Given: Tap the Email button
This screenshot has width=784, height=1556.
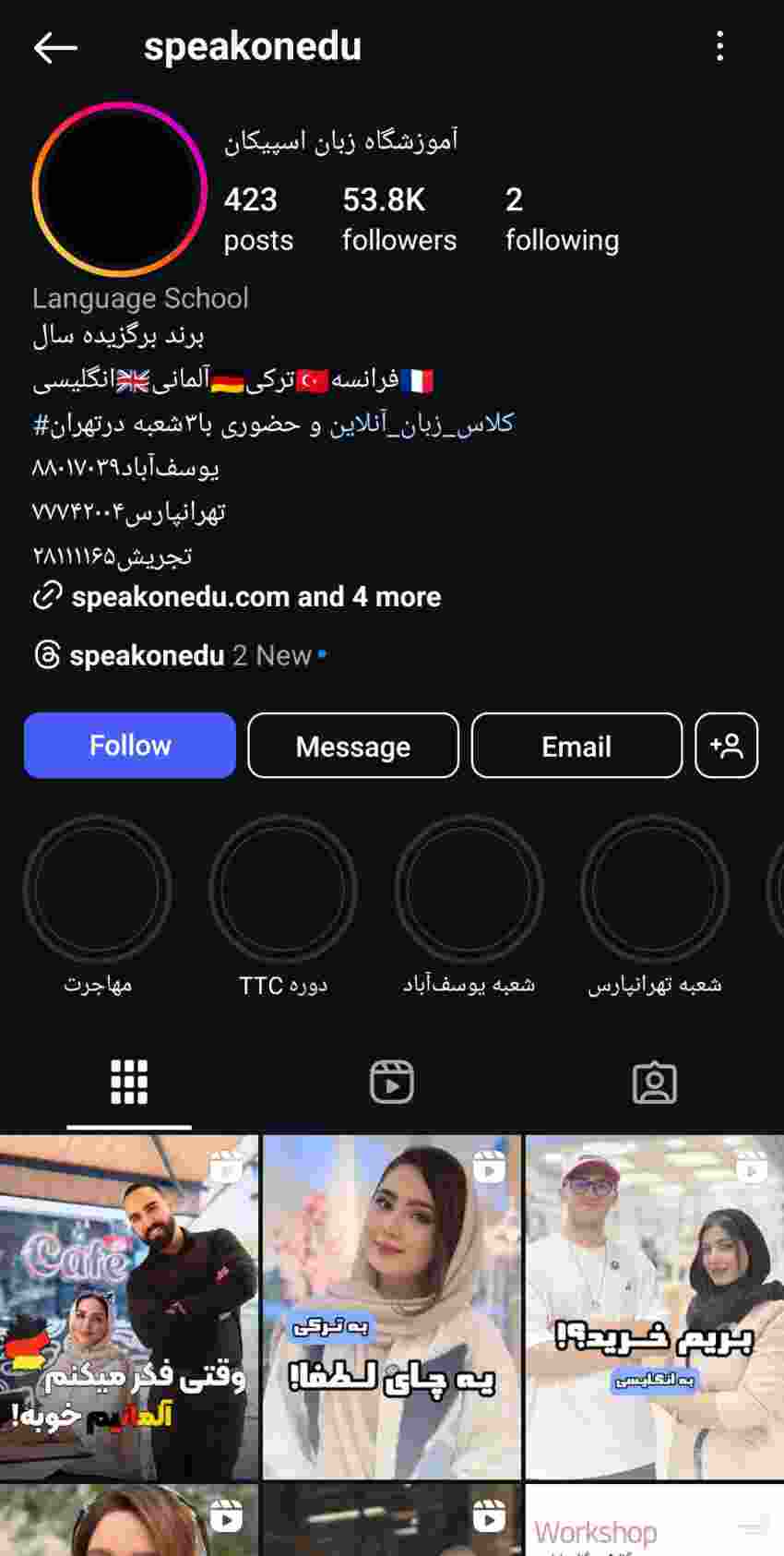Looking at the screenshot, I should 576,746.
